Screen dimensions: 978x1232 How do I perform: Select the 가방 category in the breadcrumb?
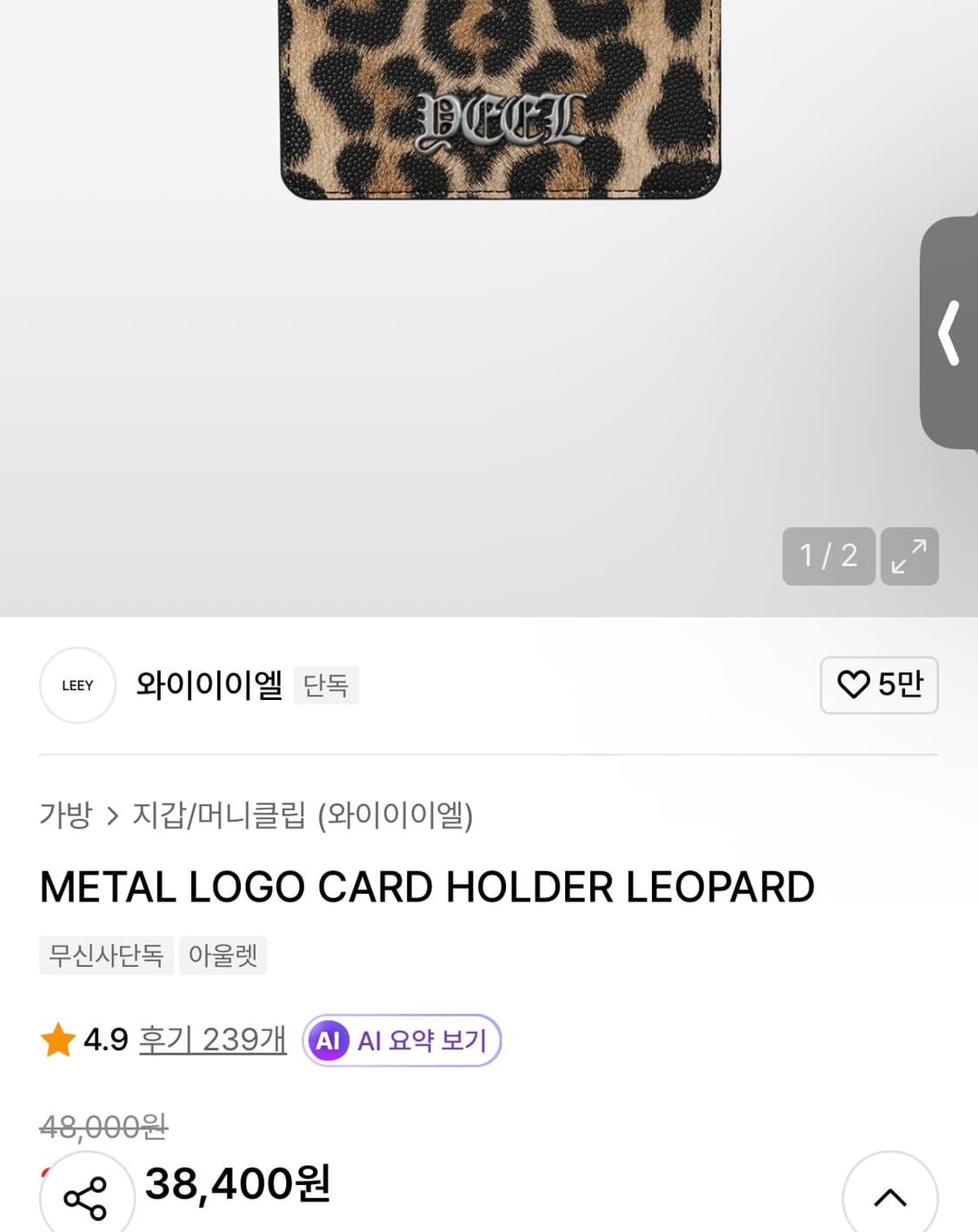[65, 816]
